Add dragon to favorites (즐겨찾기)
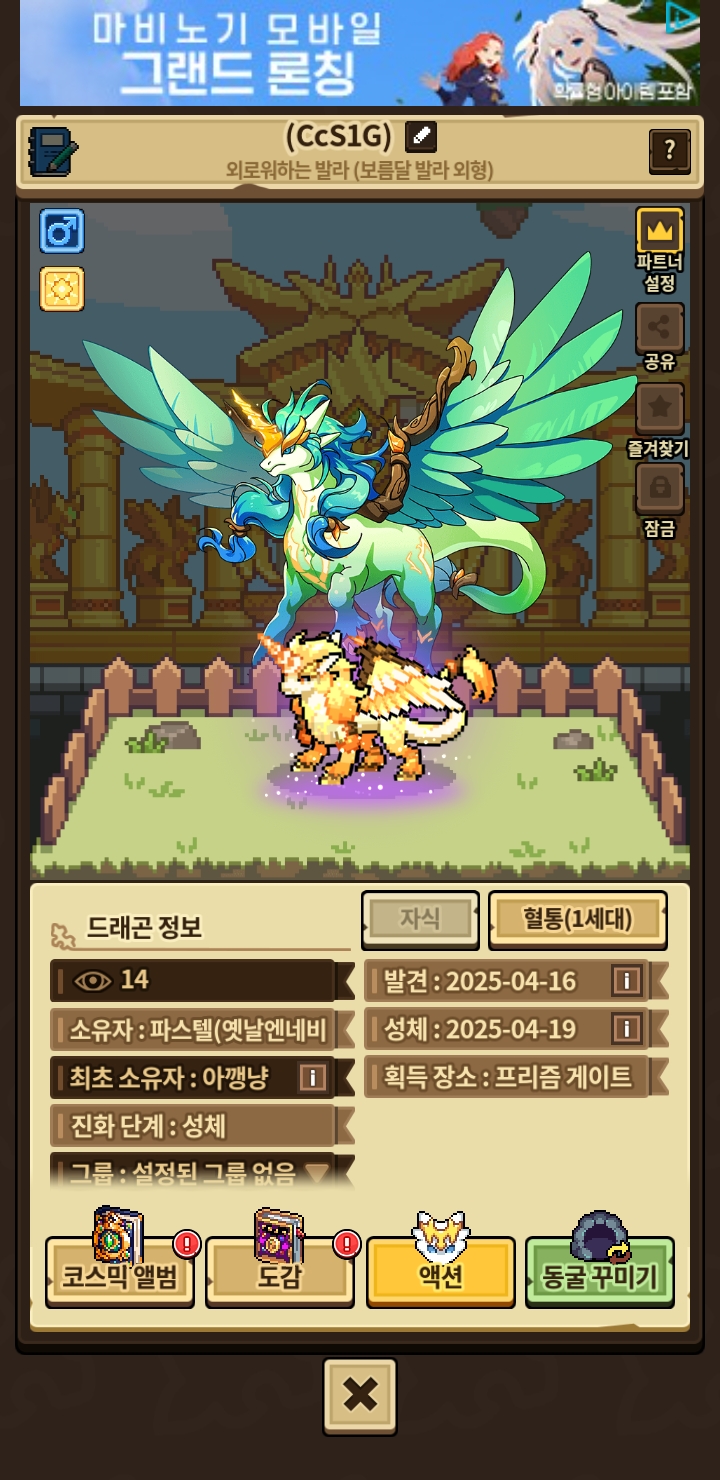The width and height of the screenshot is (720, 1480). tap(659, 408)
